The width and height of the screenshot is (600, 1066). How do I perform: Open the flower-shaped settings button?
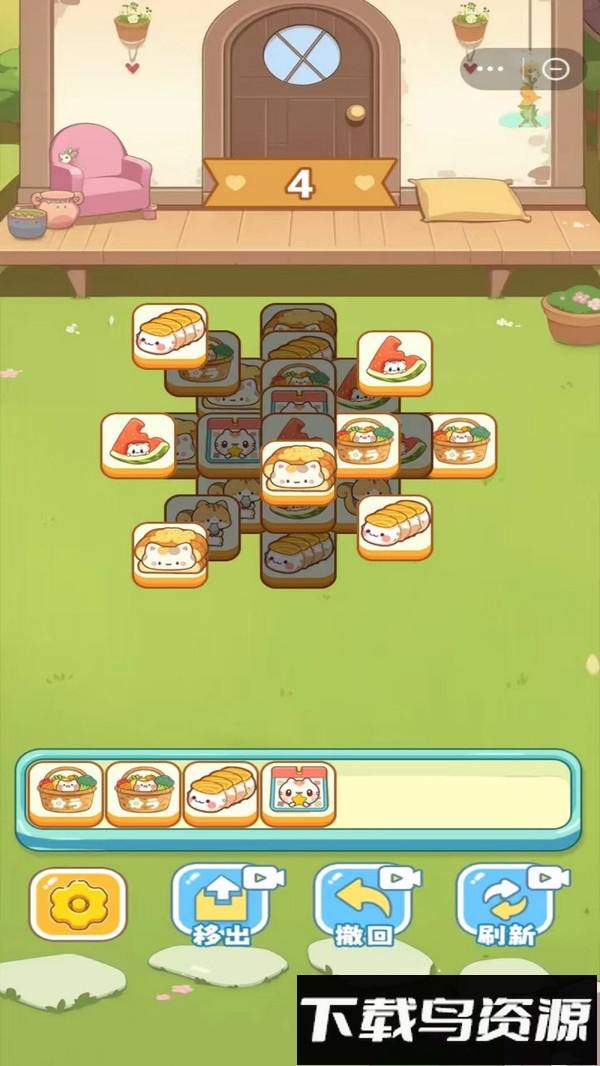[78, 903]
